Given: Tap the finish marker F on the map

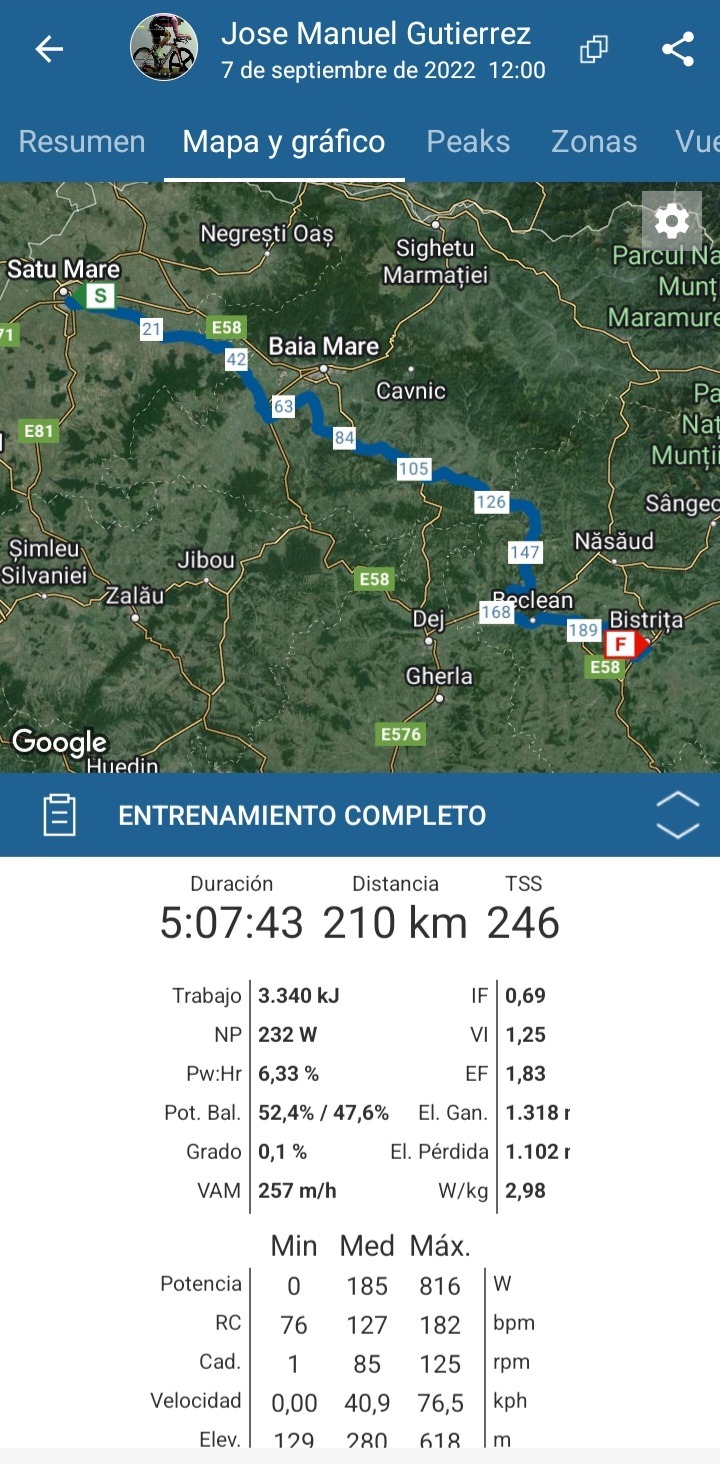Looking at the screenshot, I should (620, 643).
